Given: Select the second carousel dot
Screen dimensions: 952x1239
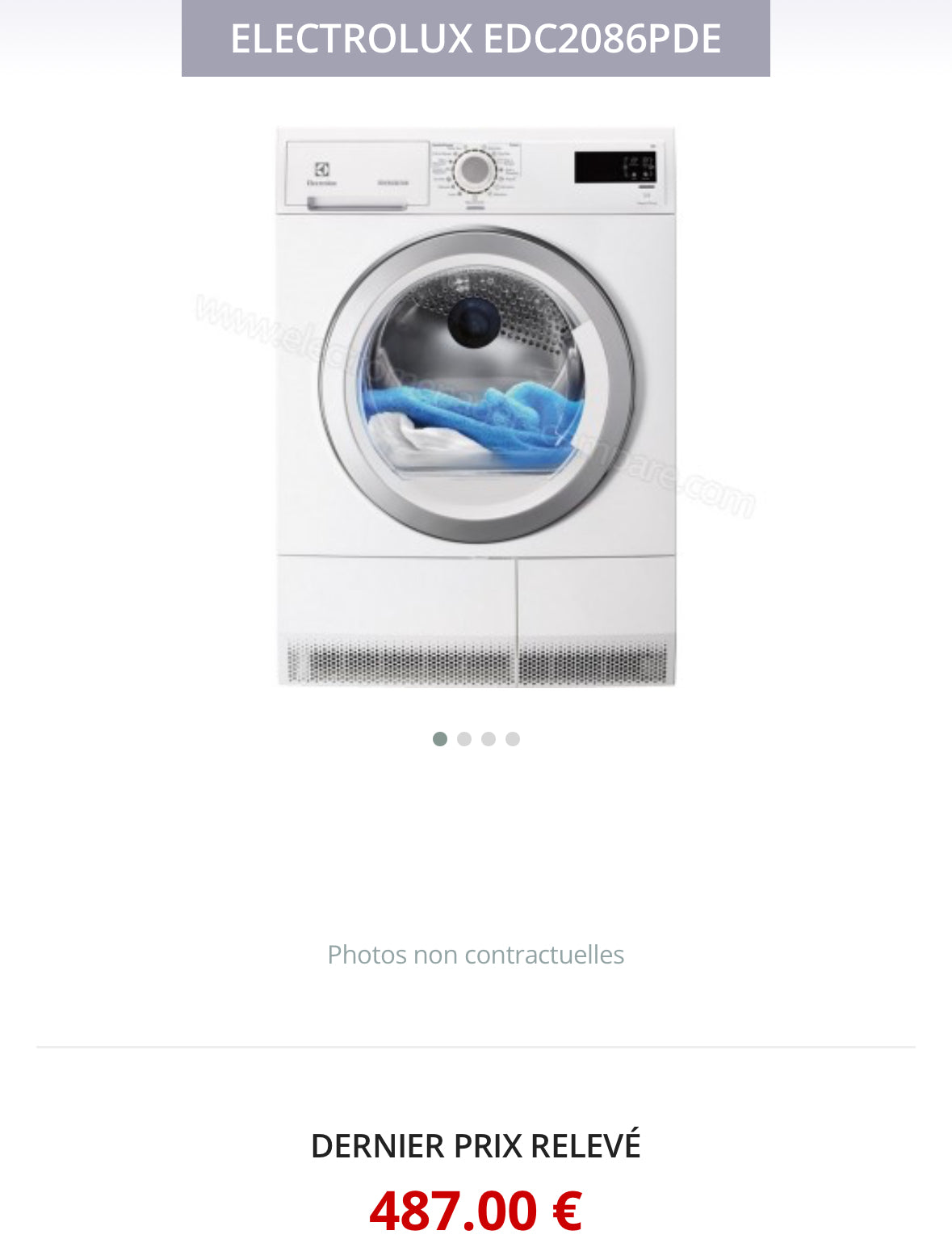Looking at the screenshot, I should (464, 739).
